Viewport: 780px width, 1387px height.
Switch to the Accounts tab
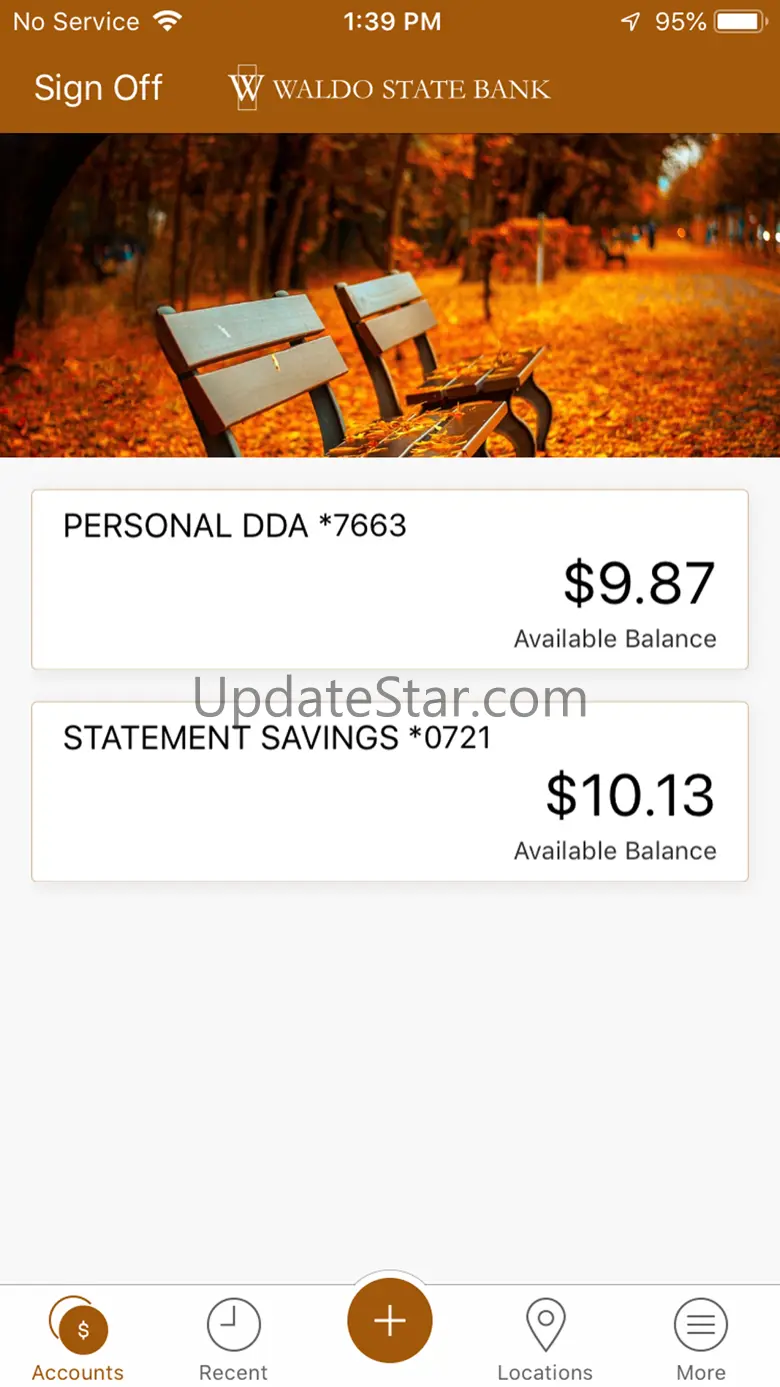[x=78, y=1338]
